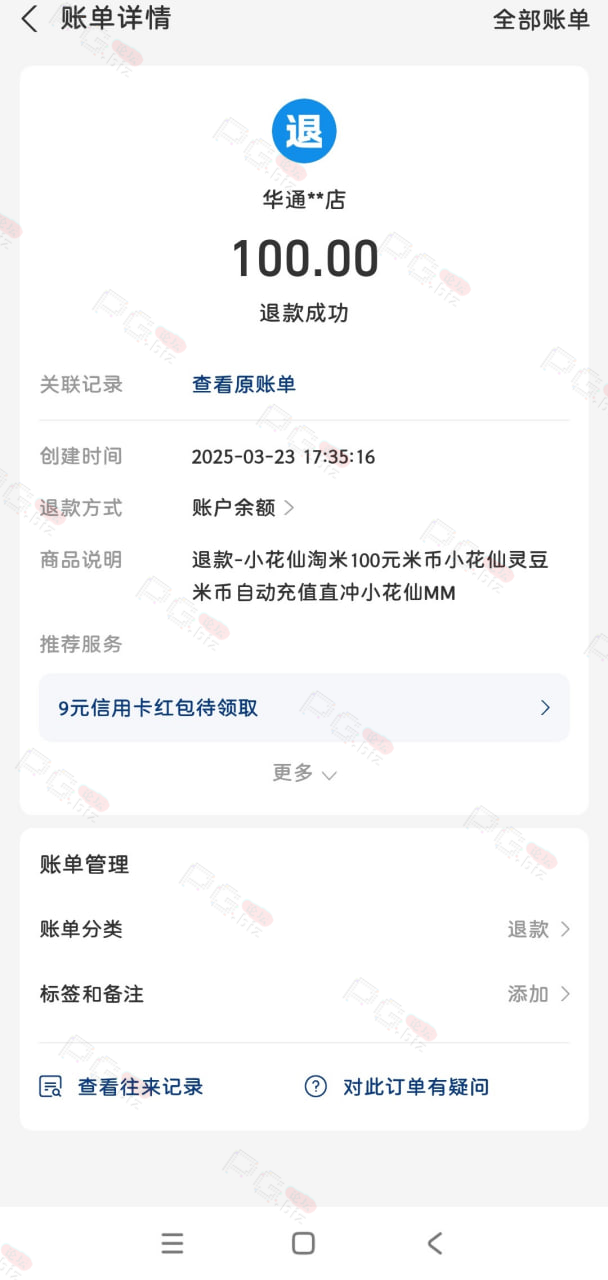Open the 9元信用卡红包待领取 banner
The height and width of the screenshot is (1280, 608).
[304, 708]
